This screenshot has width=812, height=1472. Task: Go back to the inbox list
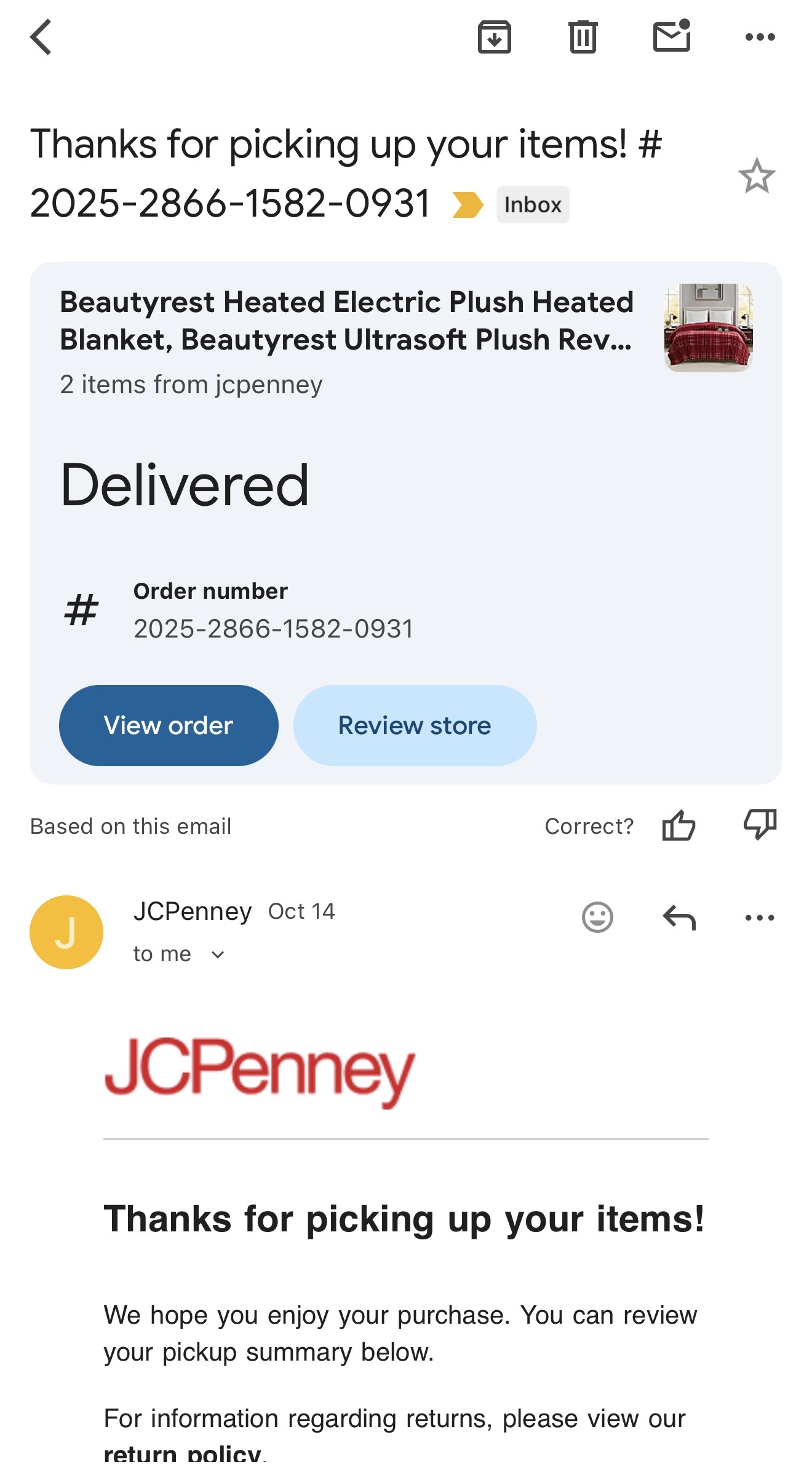(41, 38)
